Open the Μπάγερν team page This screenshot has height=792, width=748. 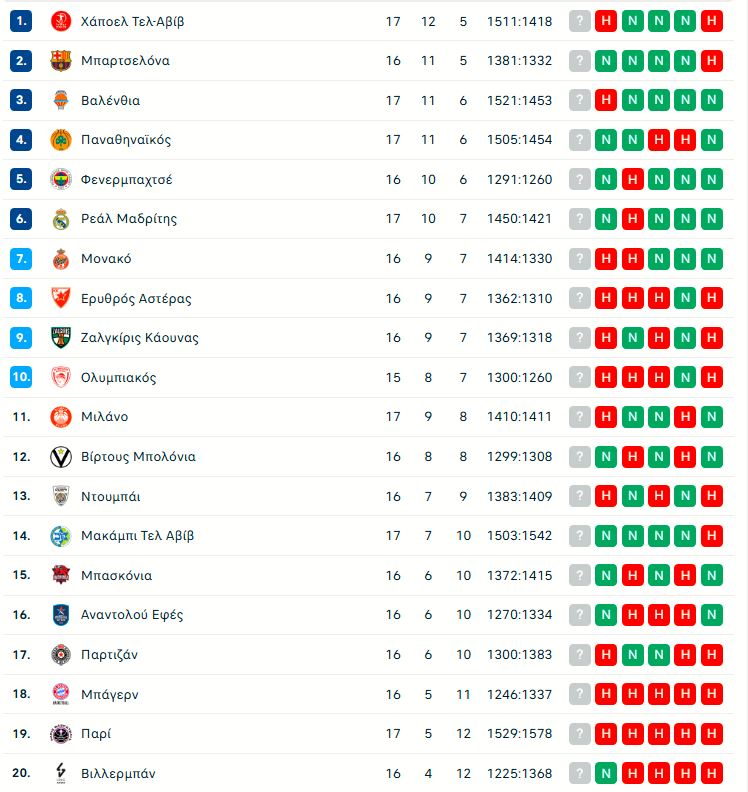click(x=109, y=694)
